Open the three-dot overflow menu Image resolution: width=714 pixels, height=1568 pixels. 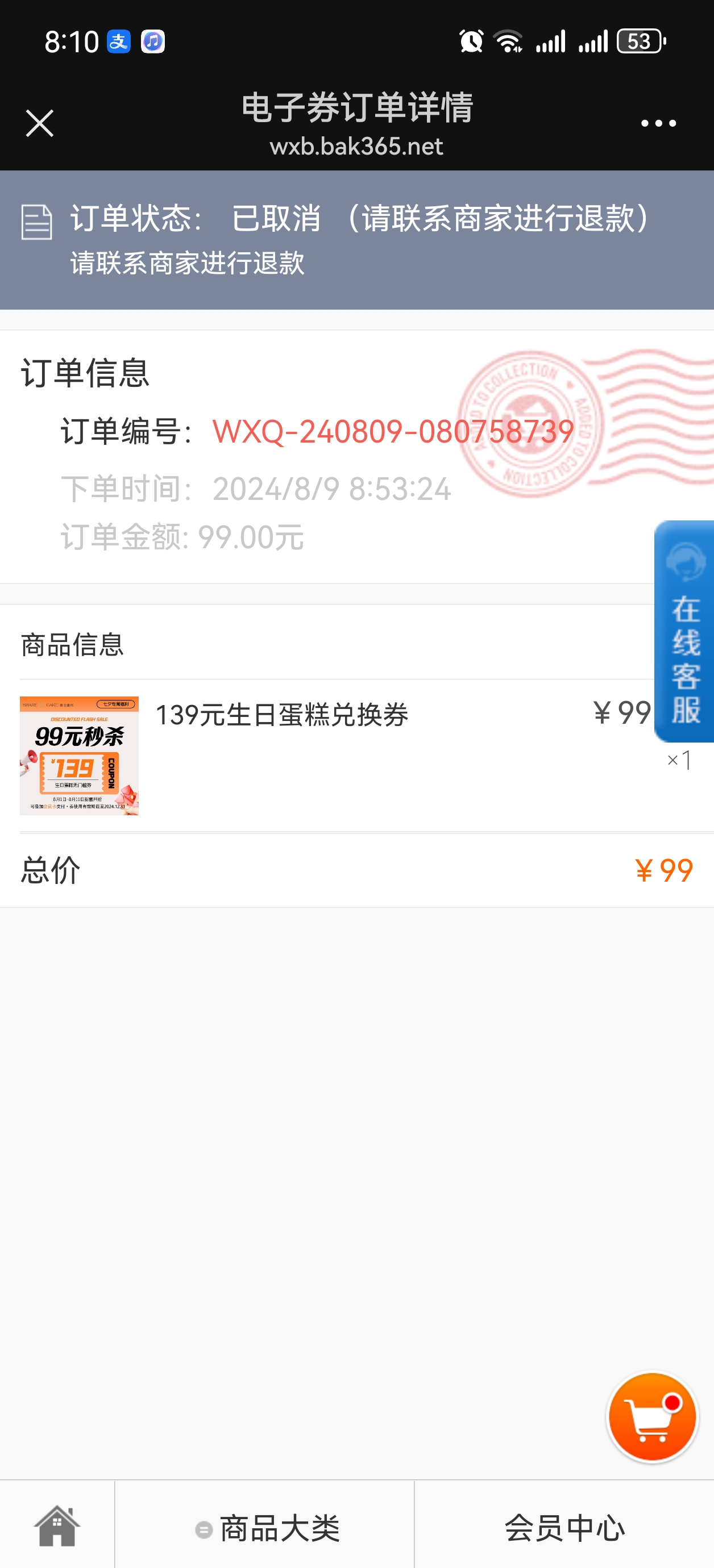point(658,124)
